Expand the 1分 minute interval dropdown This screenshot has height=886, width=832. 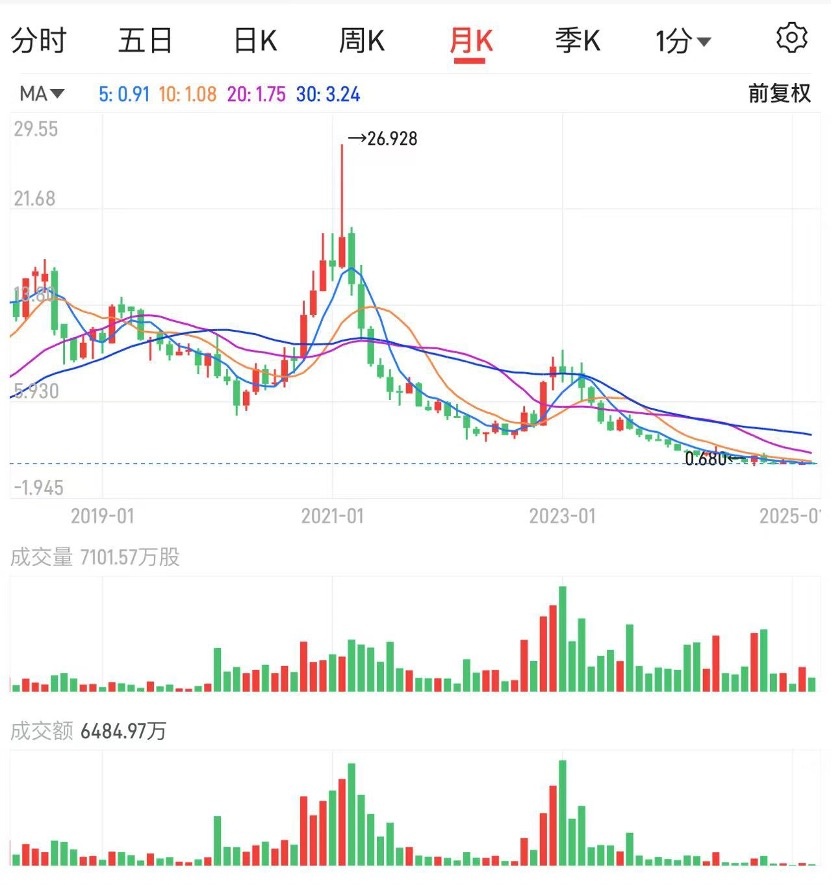click(x=683, y=41)
